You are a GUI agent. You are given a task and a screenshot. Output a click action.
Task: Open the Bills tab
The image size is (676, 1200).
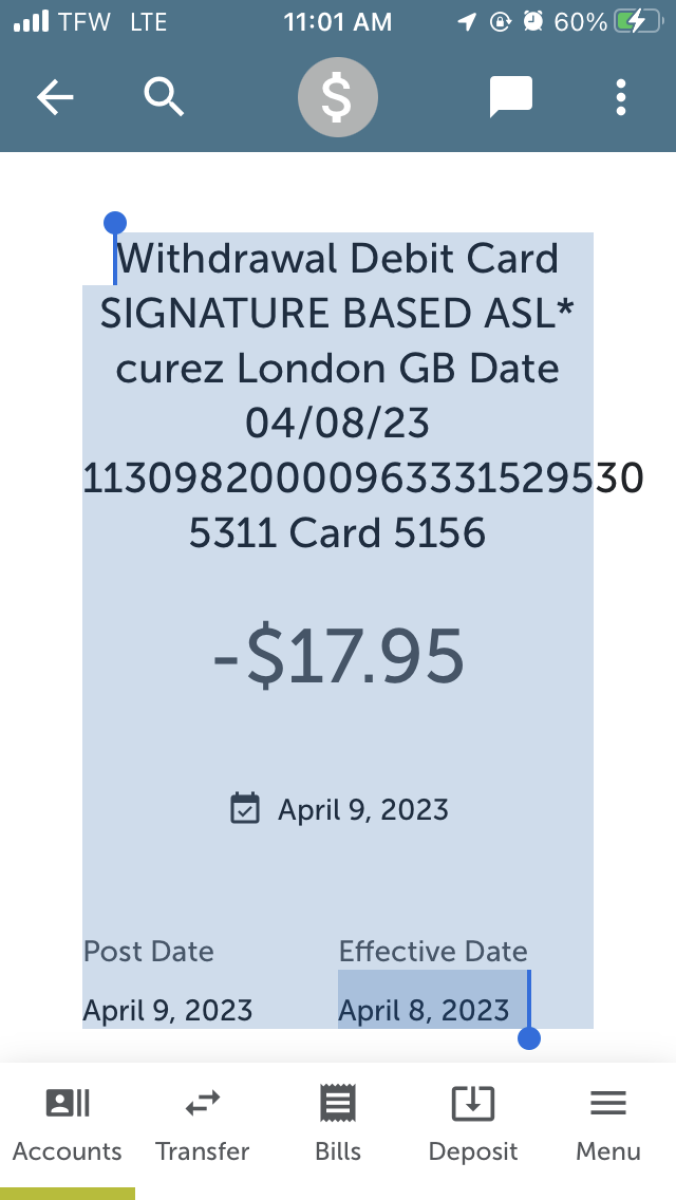(x=338, y=1125)
